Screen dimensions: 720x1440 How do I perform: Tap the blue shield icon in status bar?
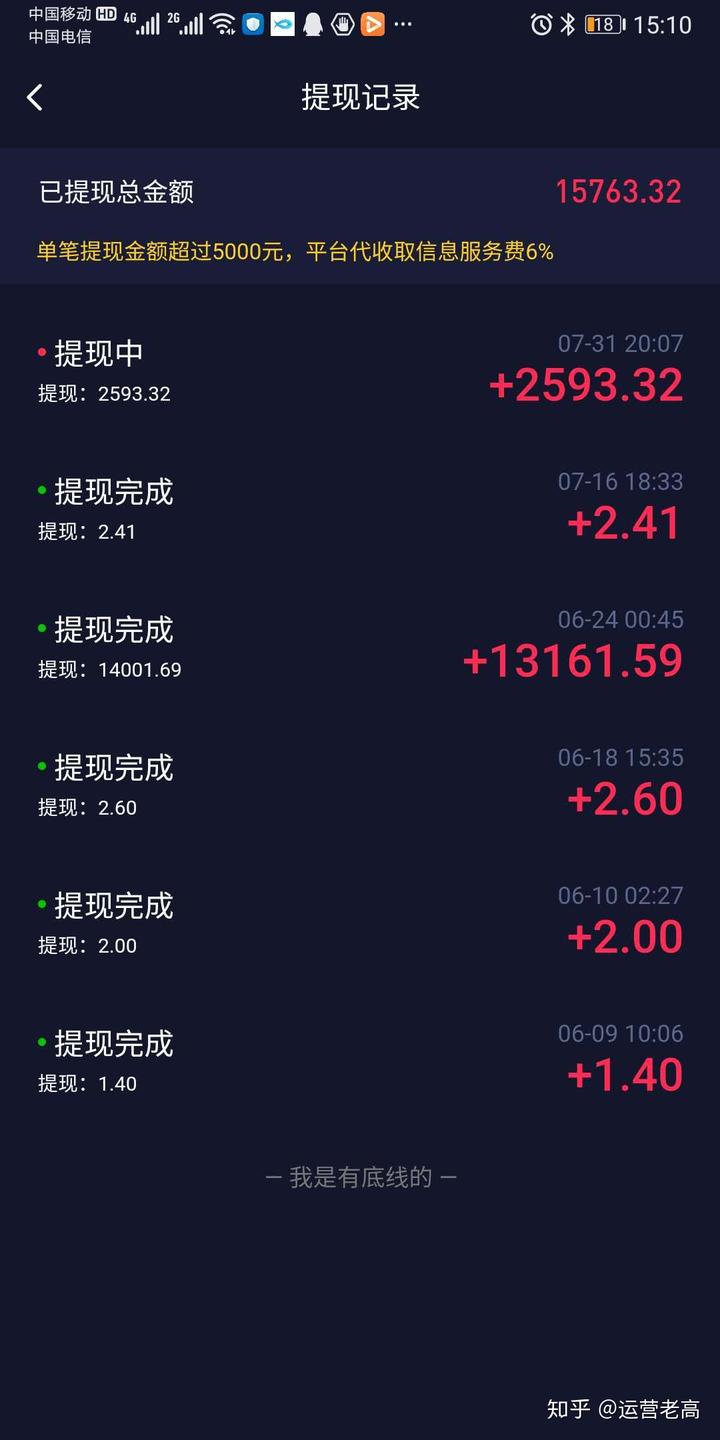click(252, 23)
